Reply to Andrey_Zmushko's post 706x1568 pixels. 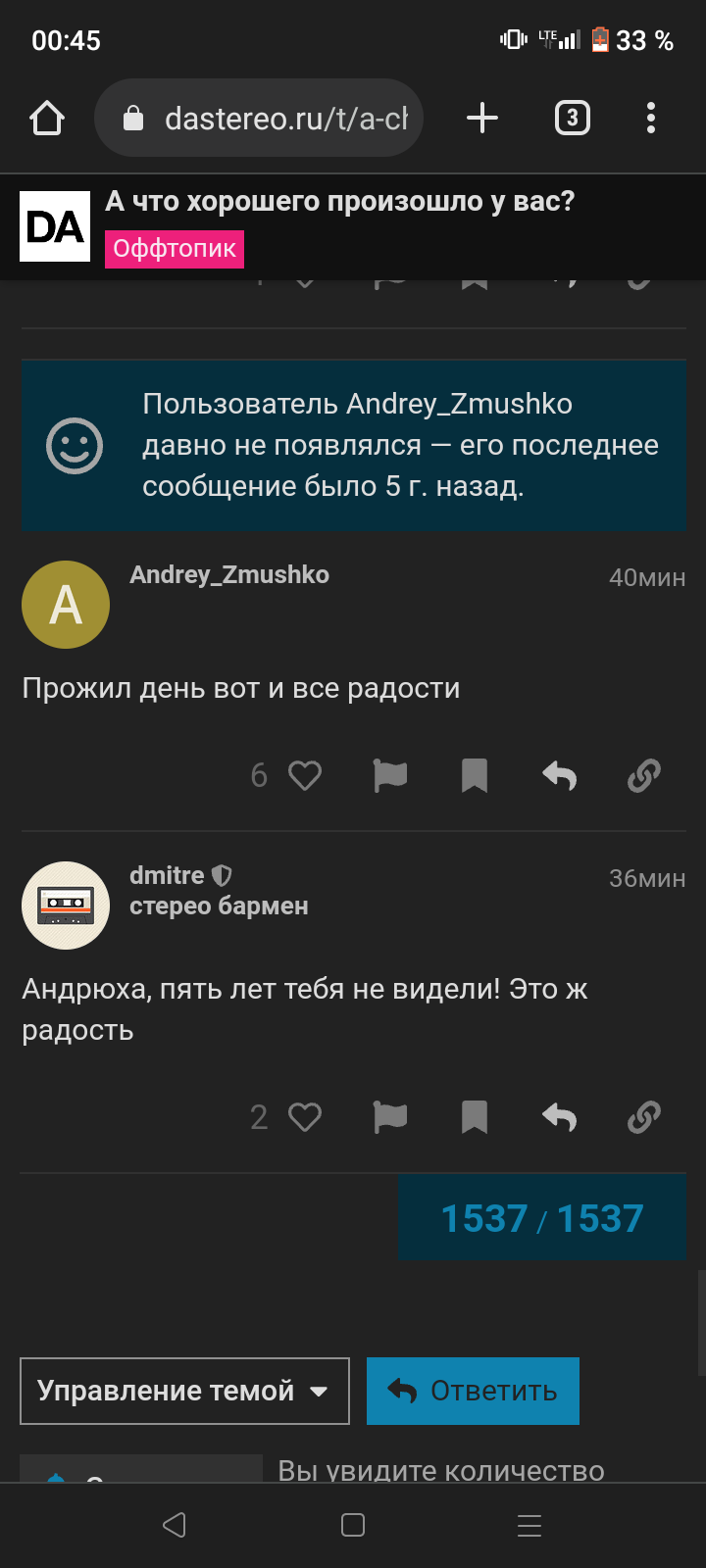click(x=560, y=776)
